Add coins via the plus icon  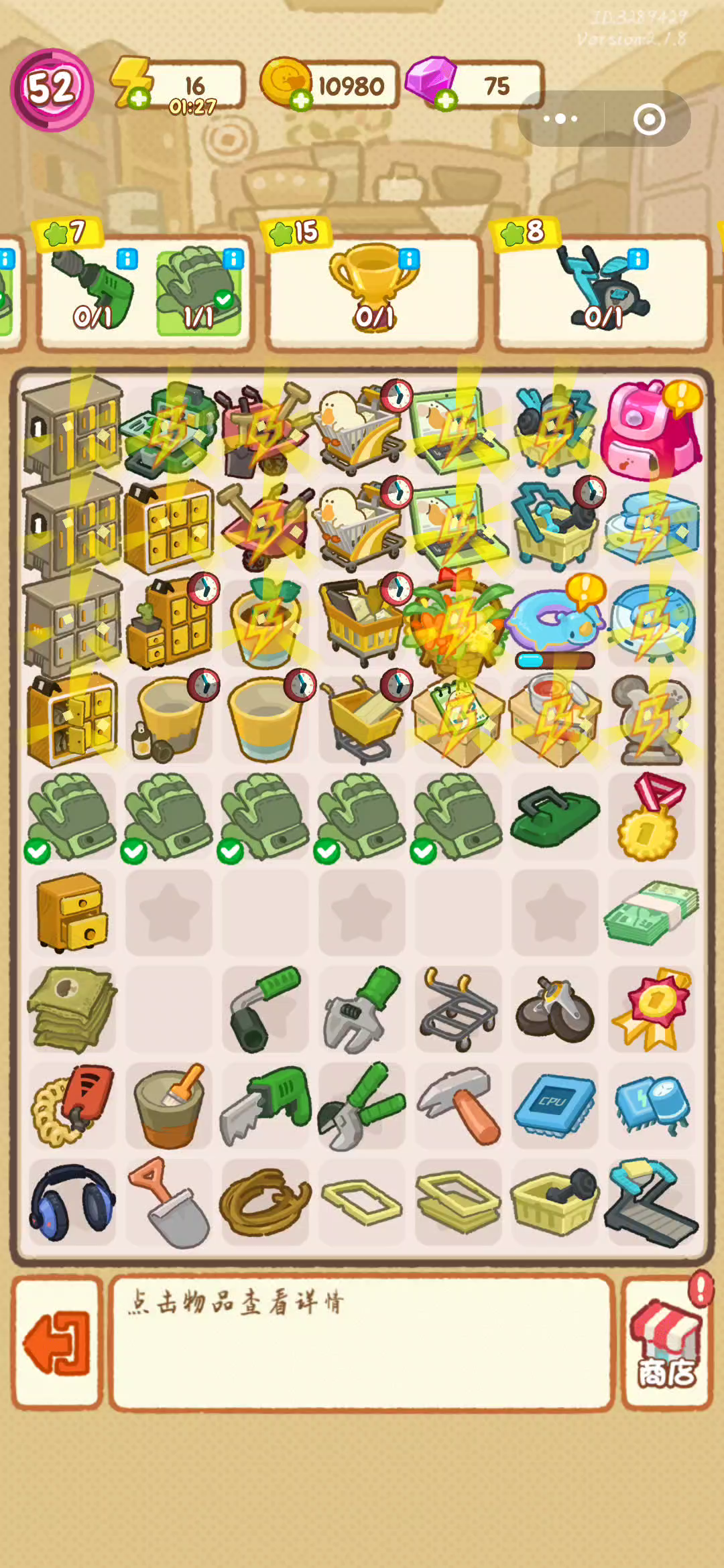pos(301,101)
